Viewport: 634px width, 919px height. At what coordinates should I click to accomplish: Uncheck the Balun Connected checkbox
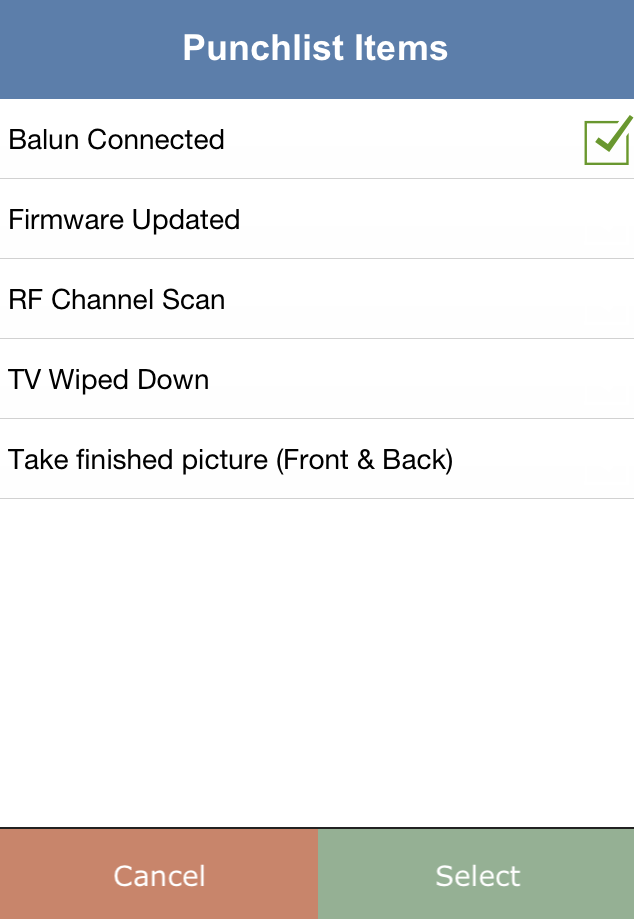coord(606,141)
